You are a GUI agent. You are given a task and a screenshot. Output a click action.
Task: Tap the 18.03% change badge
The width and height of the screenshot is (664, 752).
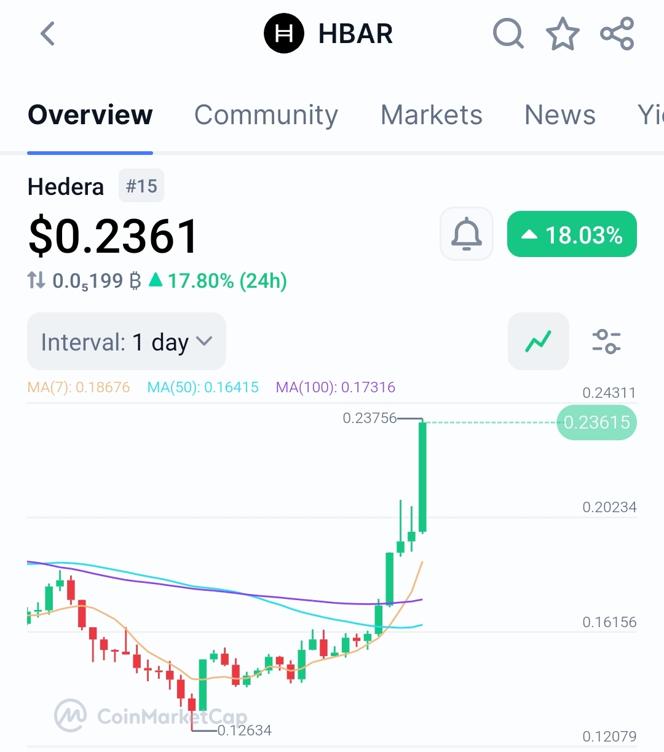tap(572, 235)
